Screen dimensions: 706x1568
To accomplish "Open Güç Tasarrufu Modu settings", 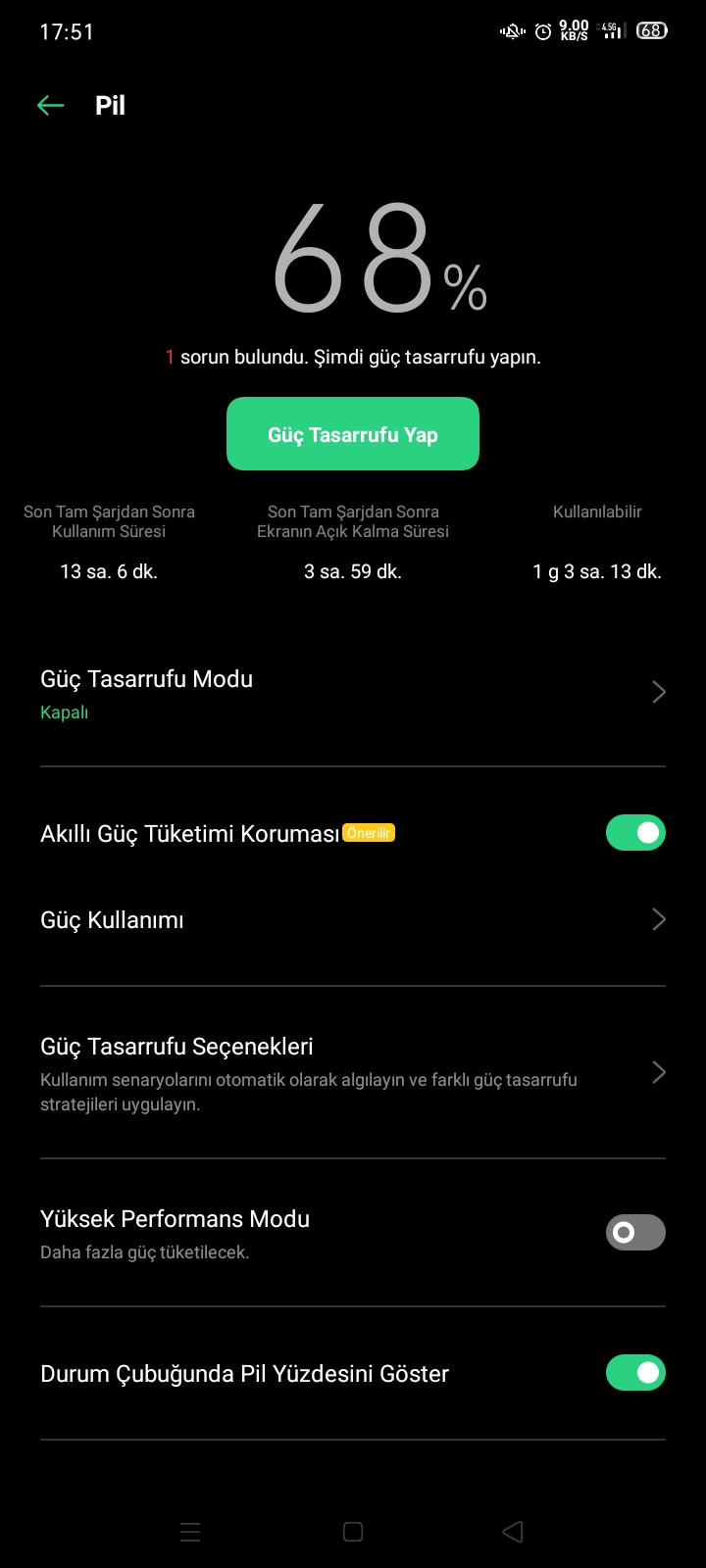I will (x=353, y=693).
